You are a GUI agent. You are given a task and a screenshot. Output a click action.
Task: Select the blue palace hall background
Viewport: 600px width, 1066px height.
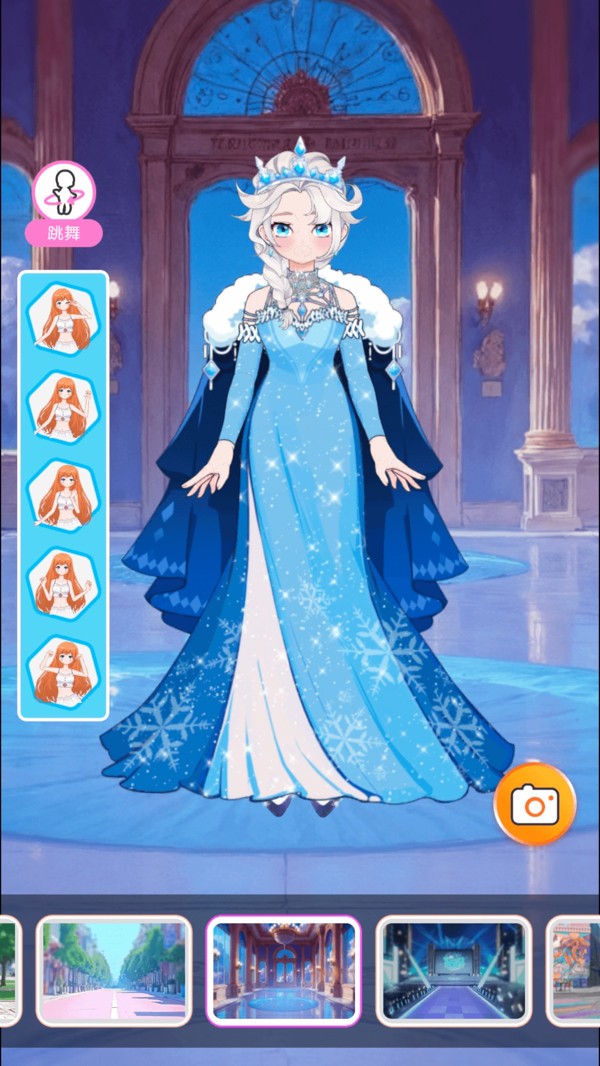point(283,971)
